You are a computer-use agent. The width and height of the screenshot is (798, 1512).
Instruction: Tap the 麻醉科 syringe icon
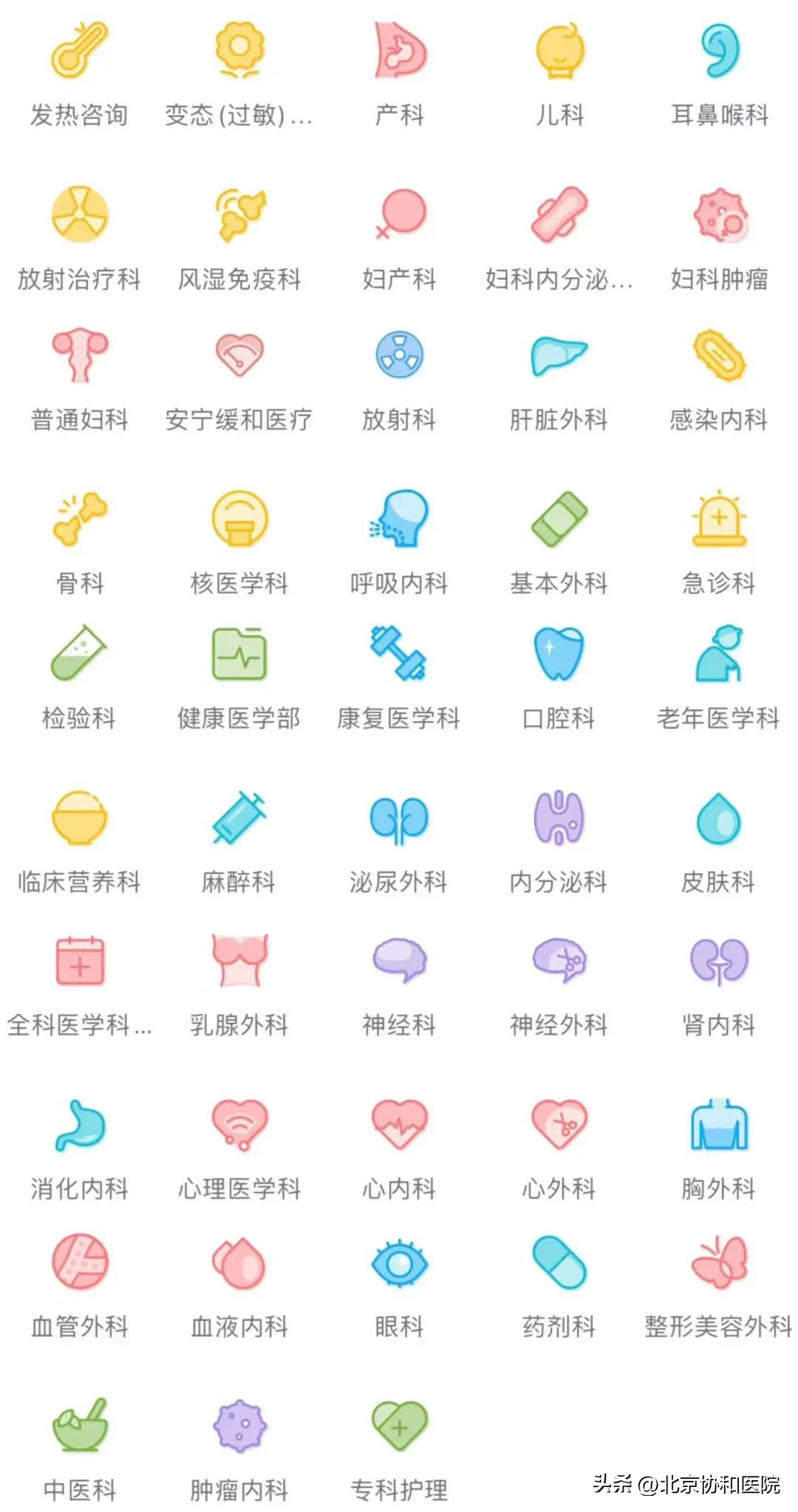[238, 820]
